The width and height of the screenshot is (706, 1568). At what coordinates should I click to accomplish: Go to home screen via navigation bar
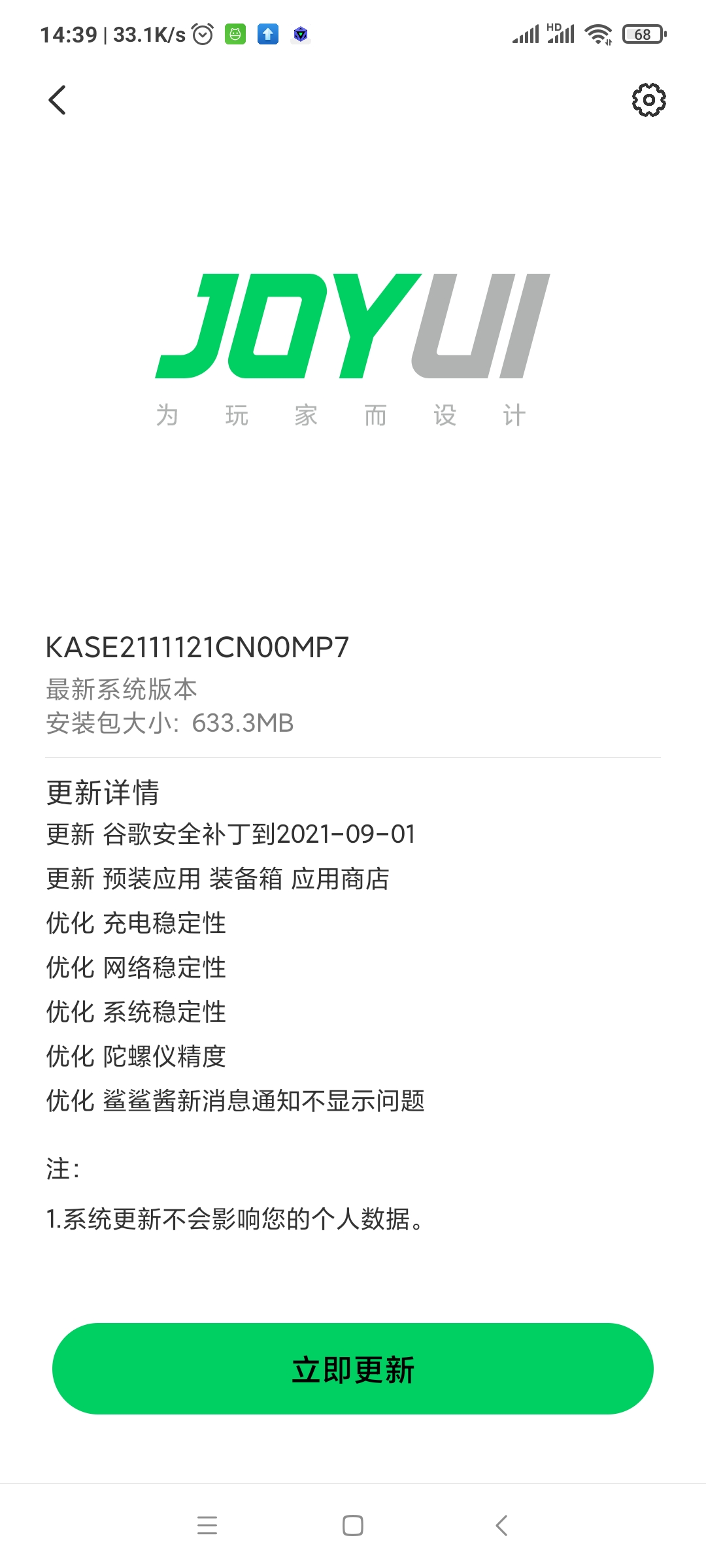(353, 1526)
